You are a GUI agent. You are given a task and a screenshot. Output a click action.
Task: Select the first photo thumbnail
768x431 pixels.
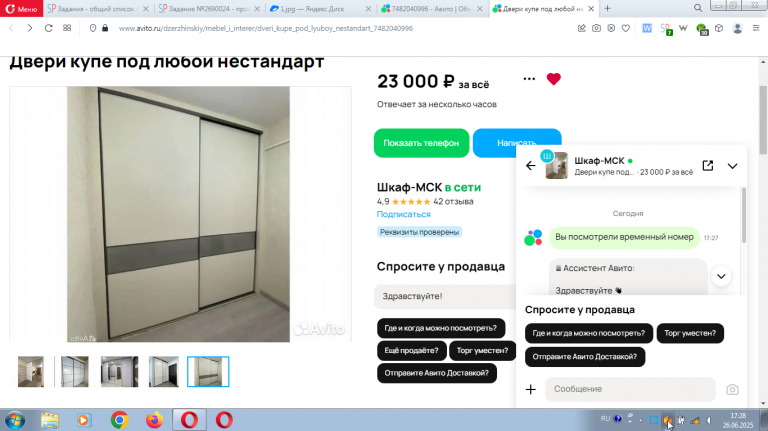pos(31,372)
